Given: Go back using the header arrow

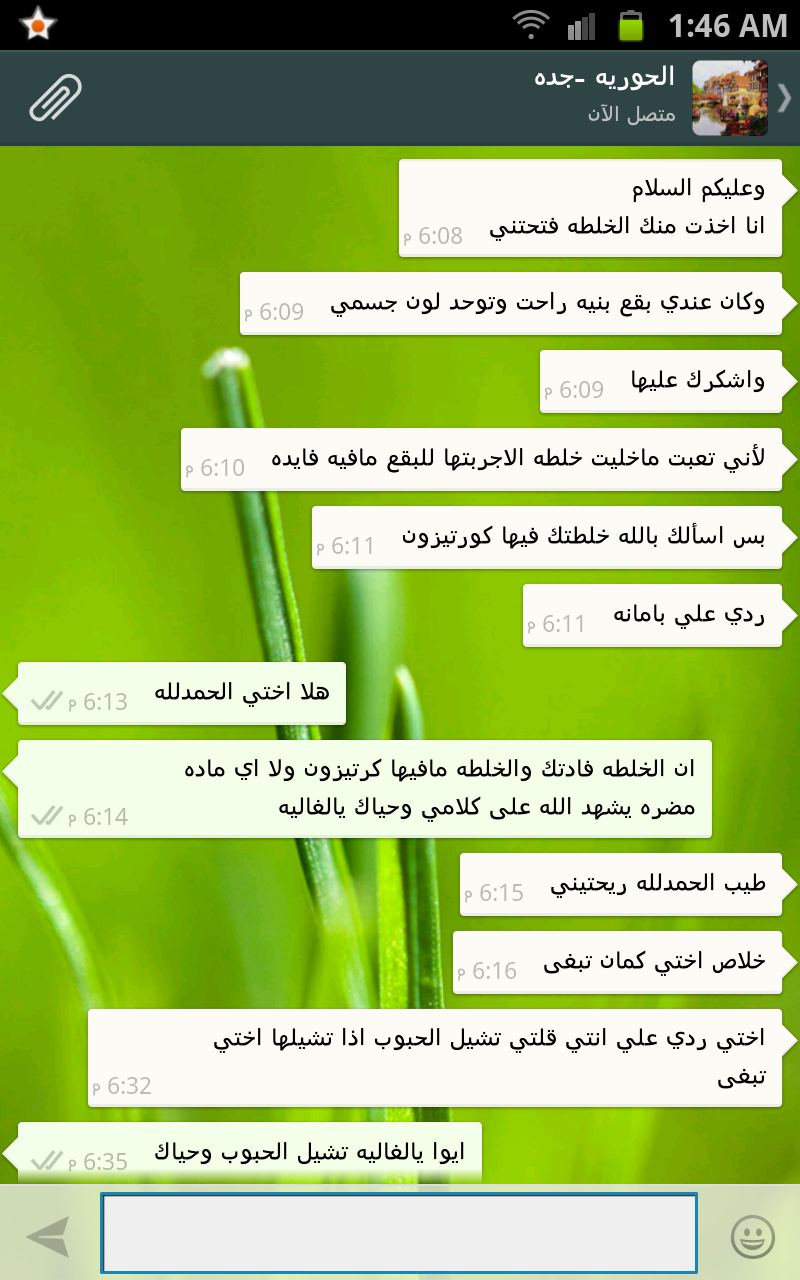Looking at the screenshot, I should 785,98.
